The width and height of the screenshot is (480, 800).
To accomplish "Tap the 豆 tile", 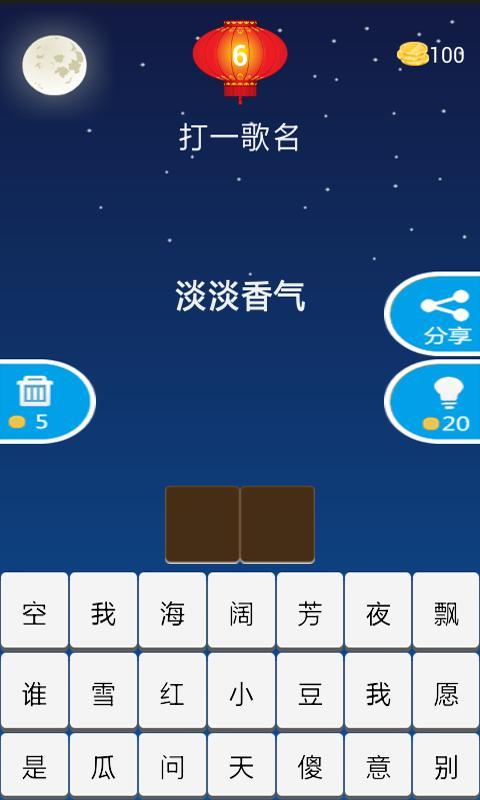I will 310,691.
